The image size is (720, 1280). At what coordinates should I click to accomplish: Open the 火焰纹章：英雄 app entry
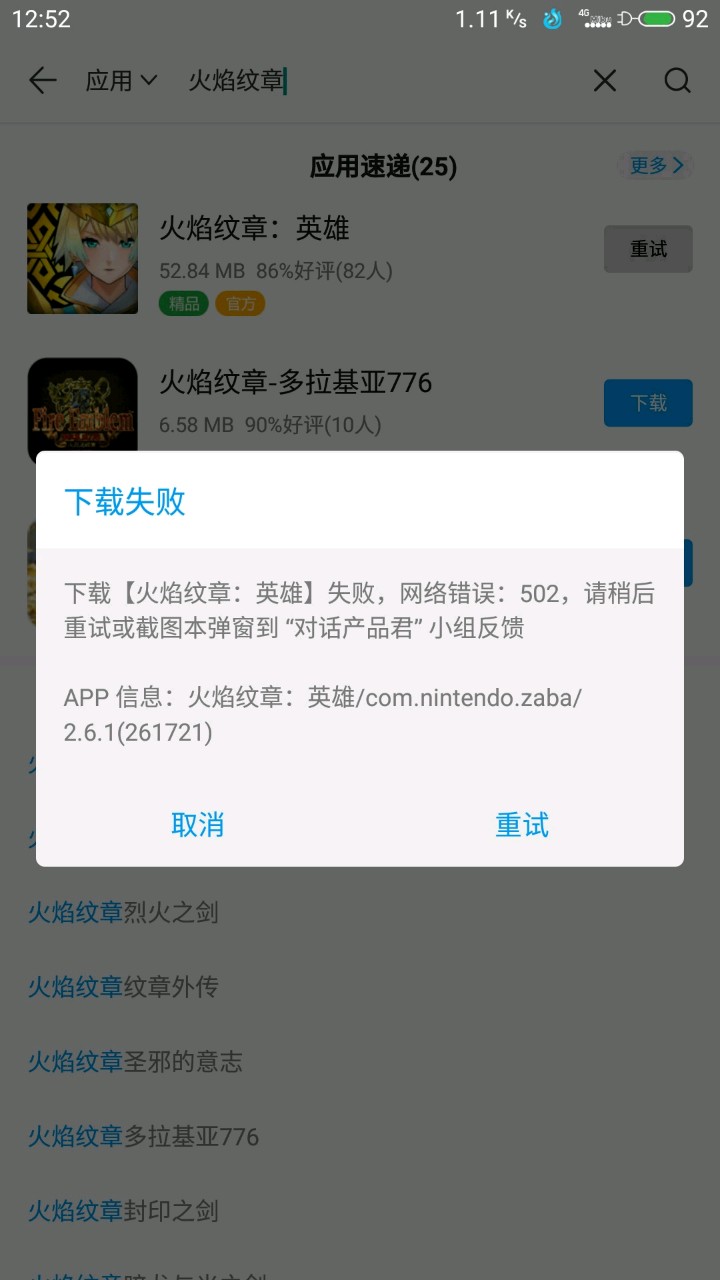coord(300,250)
